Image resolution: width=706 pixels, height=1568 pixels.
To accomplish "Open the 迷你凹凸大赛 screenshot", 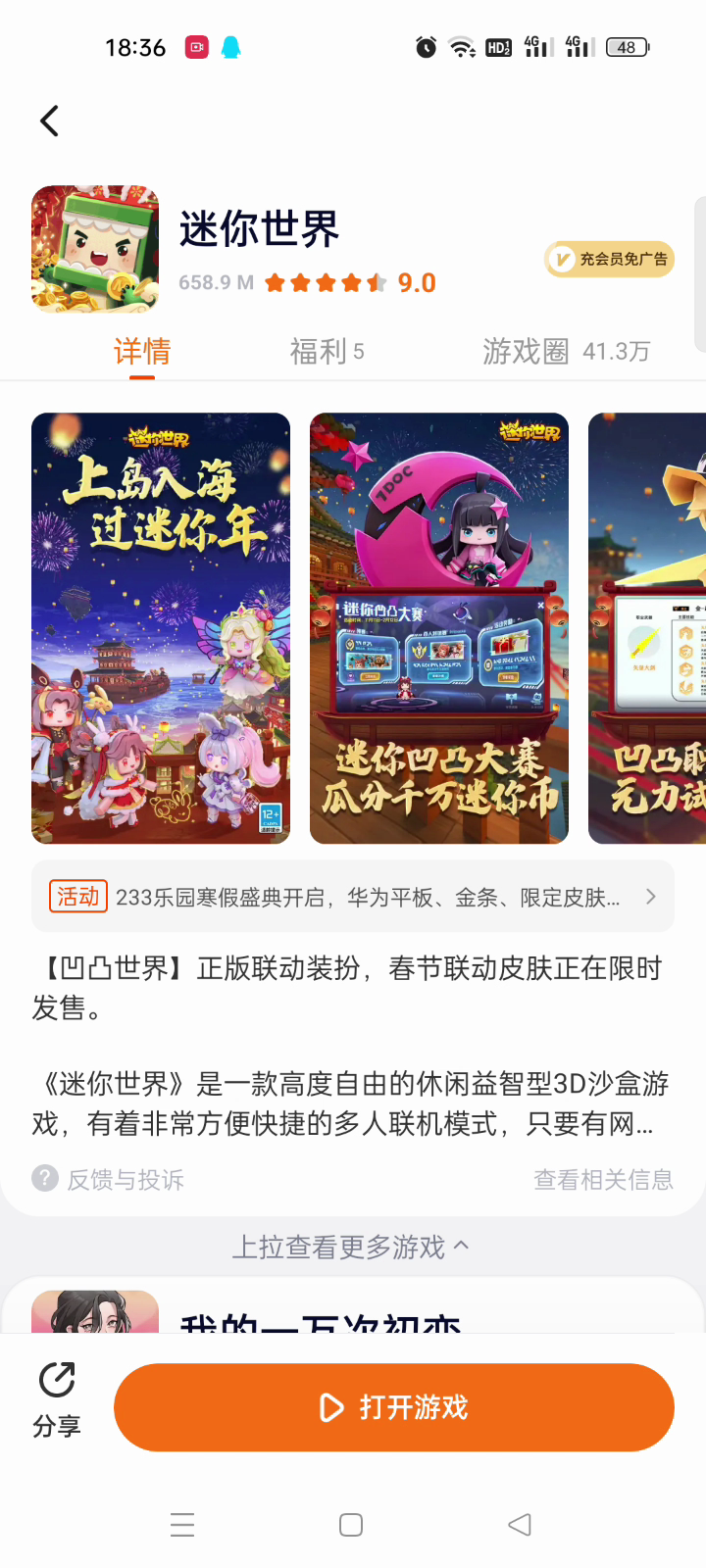I will click(x=438, y=627).
